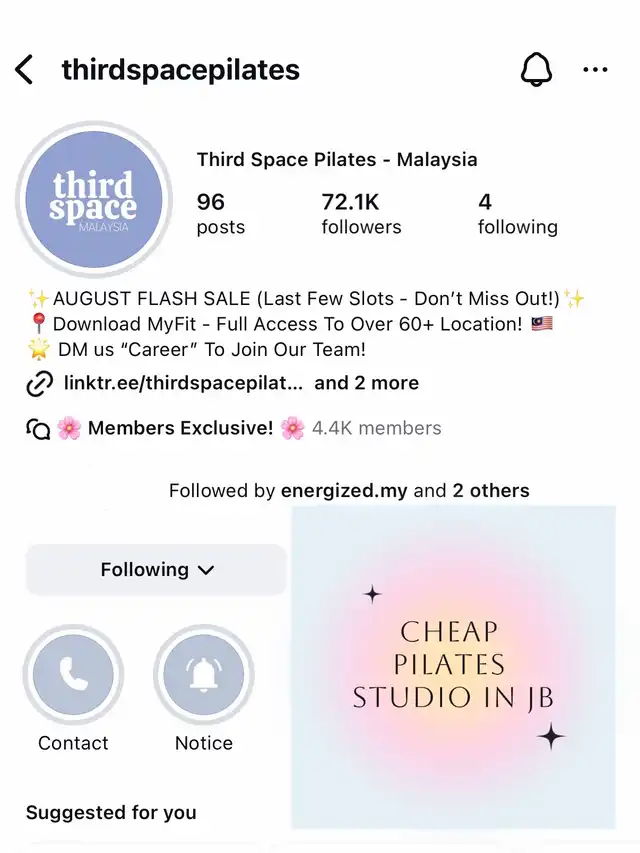Go back from thirdspacepilates profile
Image resolution: width=640 pixels, height=853 pixels.
(x=25, y=70)
